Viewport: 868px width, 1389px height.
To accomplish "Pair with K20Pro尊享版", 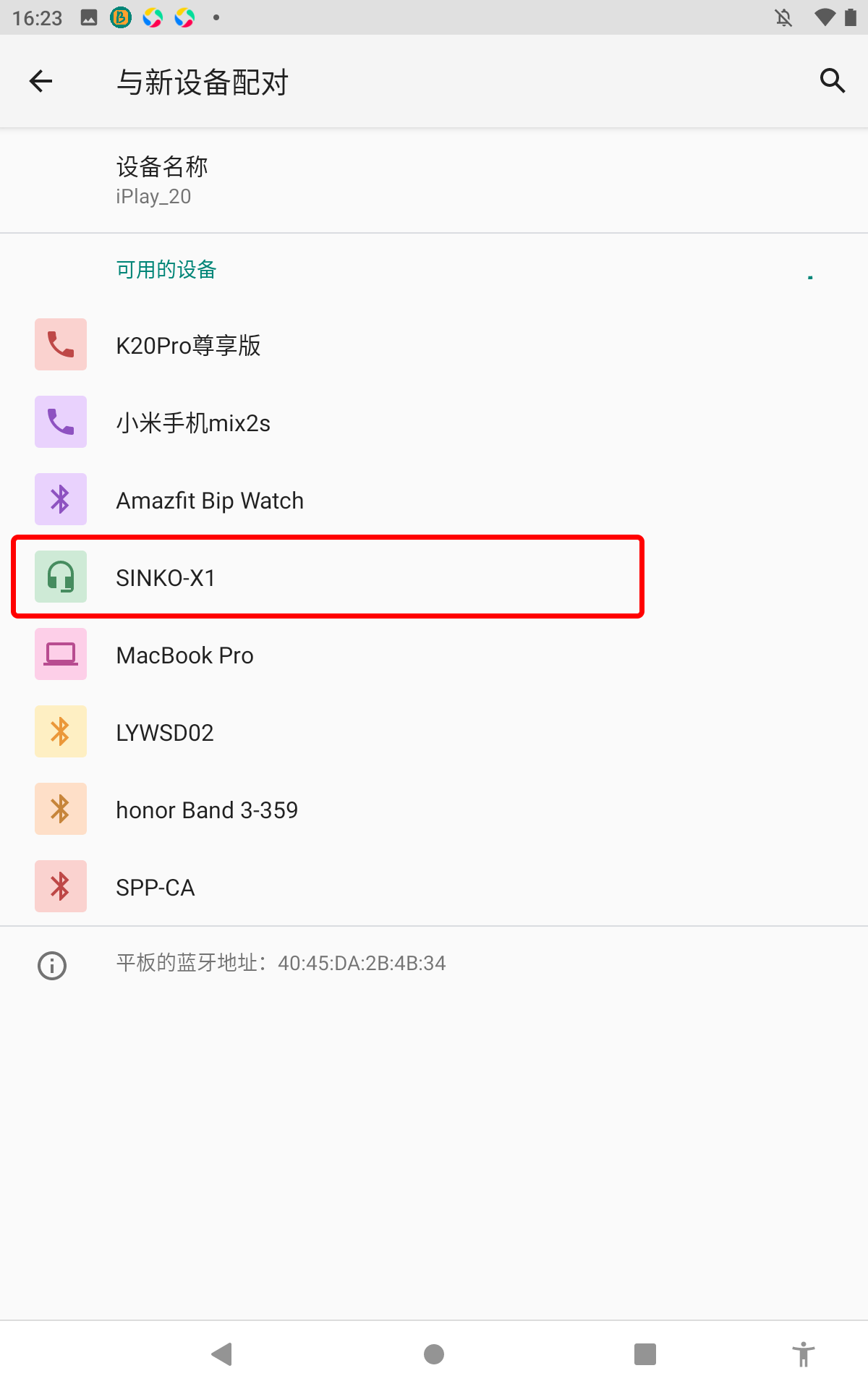I will [x=188, y=345].
